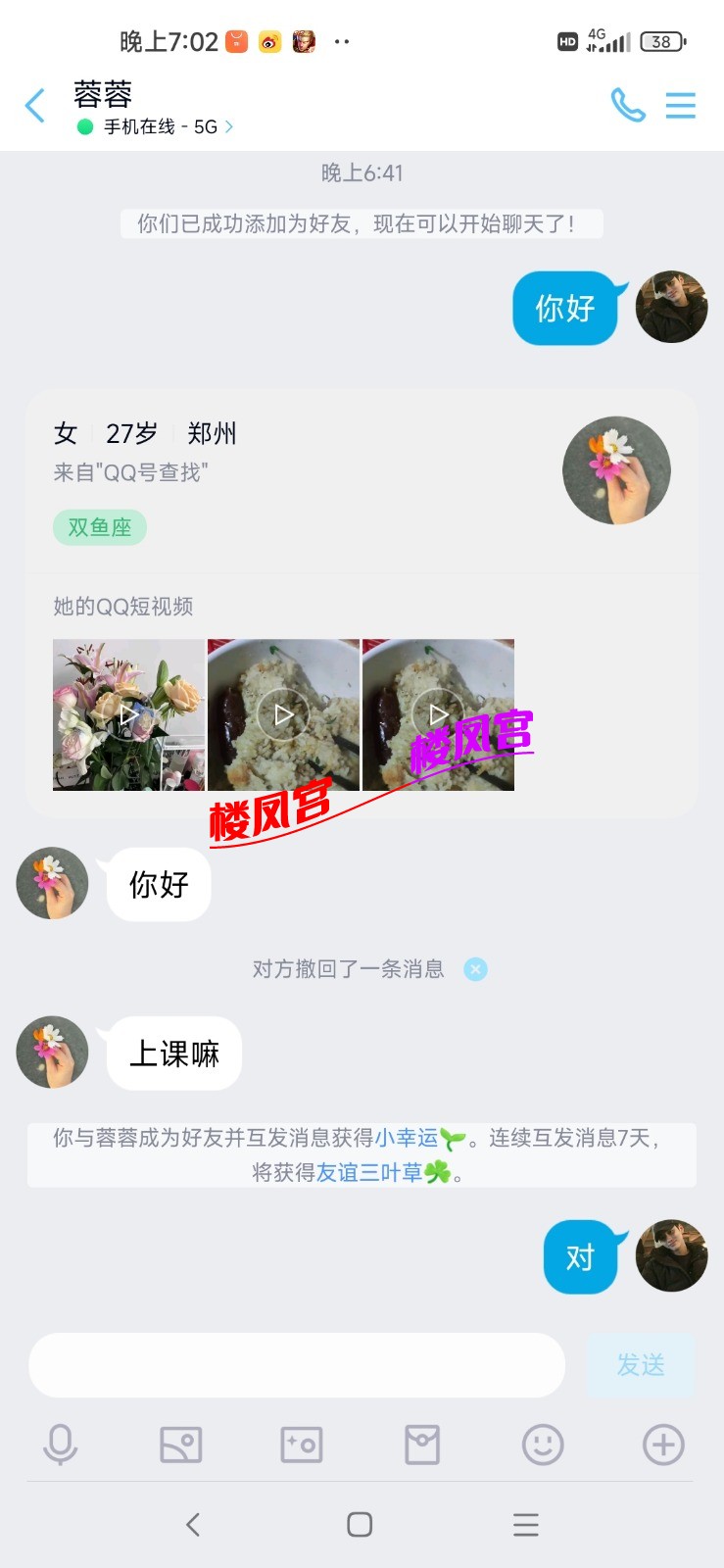Open the chat settings hamburger menu
The image size is (724, 1568).
coord(681,104)
